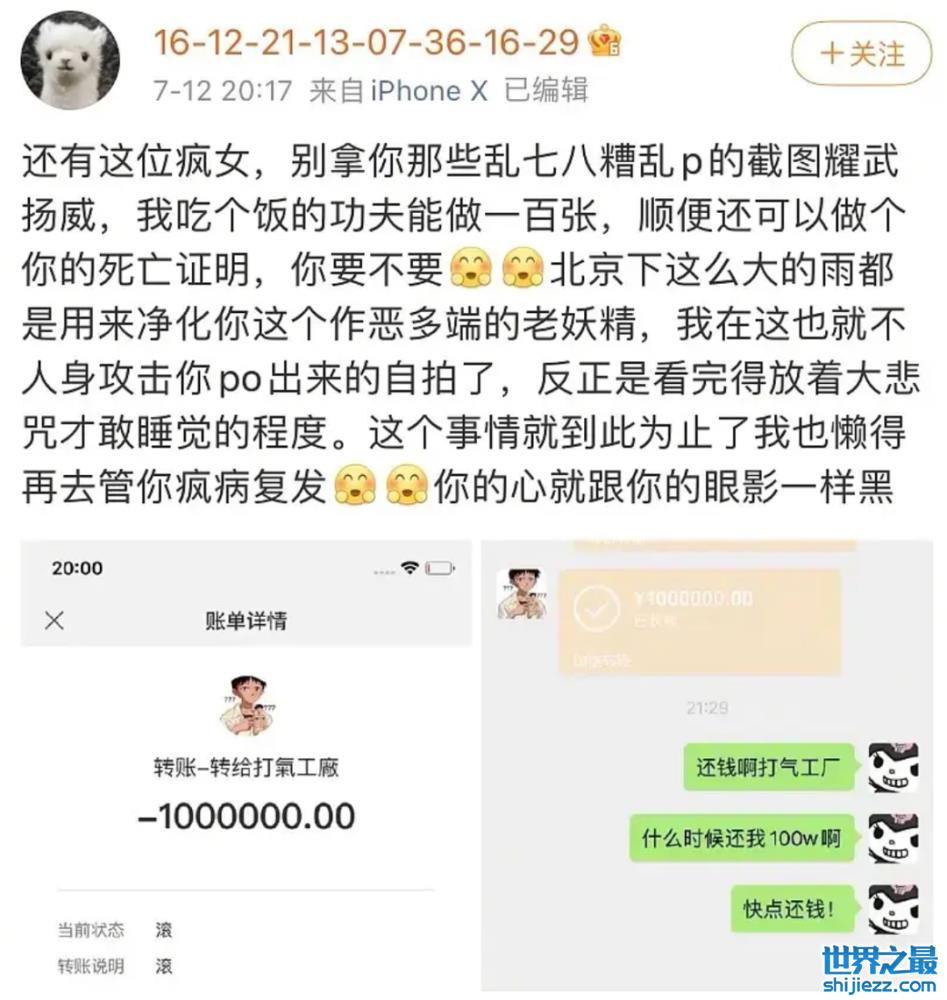Open user 16-12-21-13-07-36-16-29's profile
Image resolution: width=947 pixels, height=1000 pixels.
[366, 43]
